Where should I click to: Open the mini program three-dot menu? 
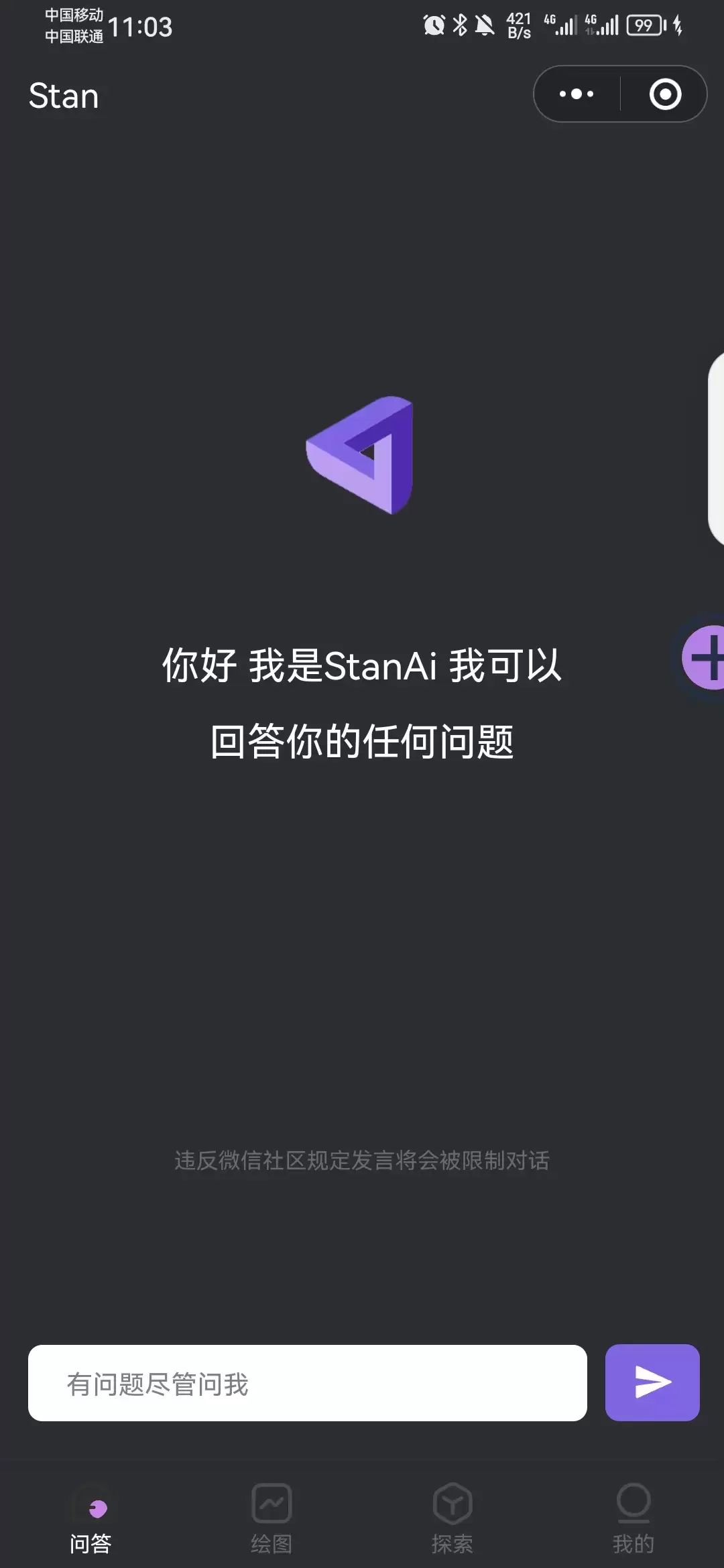point(577,94)
